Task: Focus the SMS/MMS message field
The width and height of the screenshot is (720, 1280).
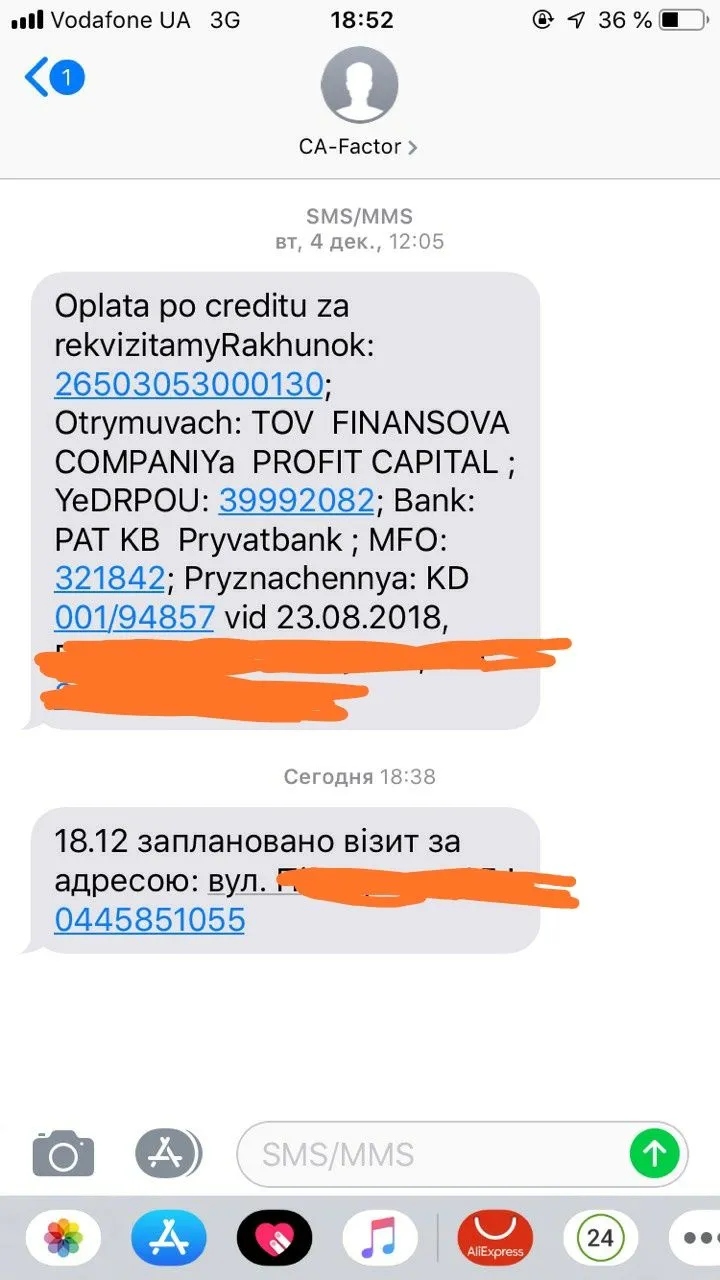Action: tap(430, 1155)
